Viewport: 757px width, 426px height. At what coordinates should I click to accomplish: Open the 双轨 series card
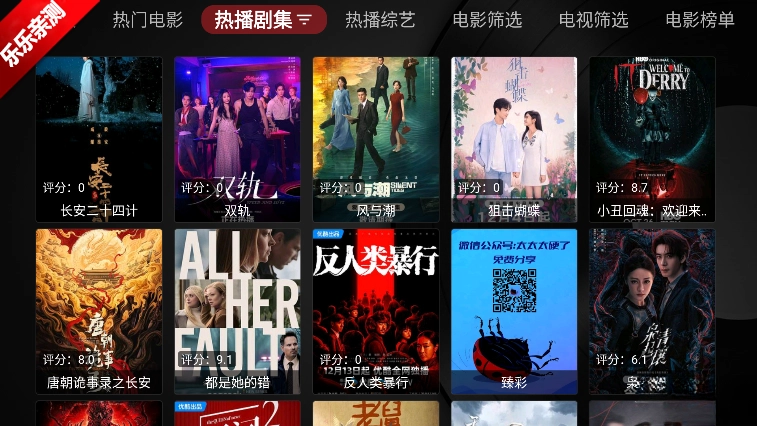click(237, 138)
